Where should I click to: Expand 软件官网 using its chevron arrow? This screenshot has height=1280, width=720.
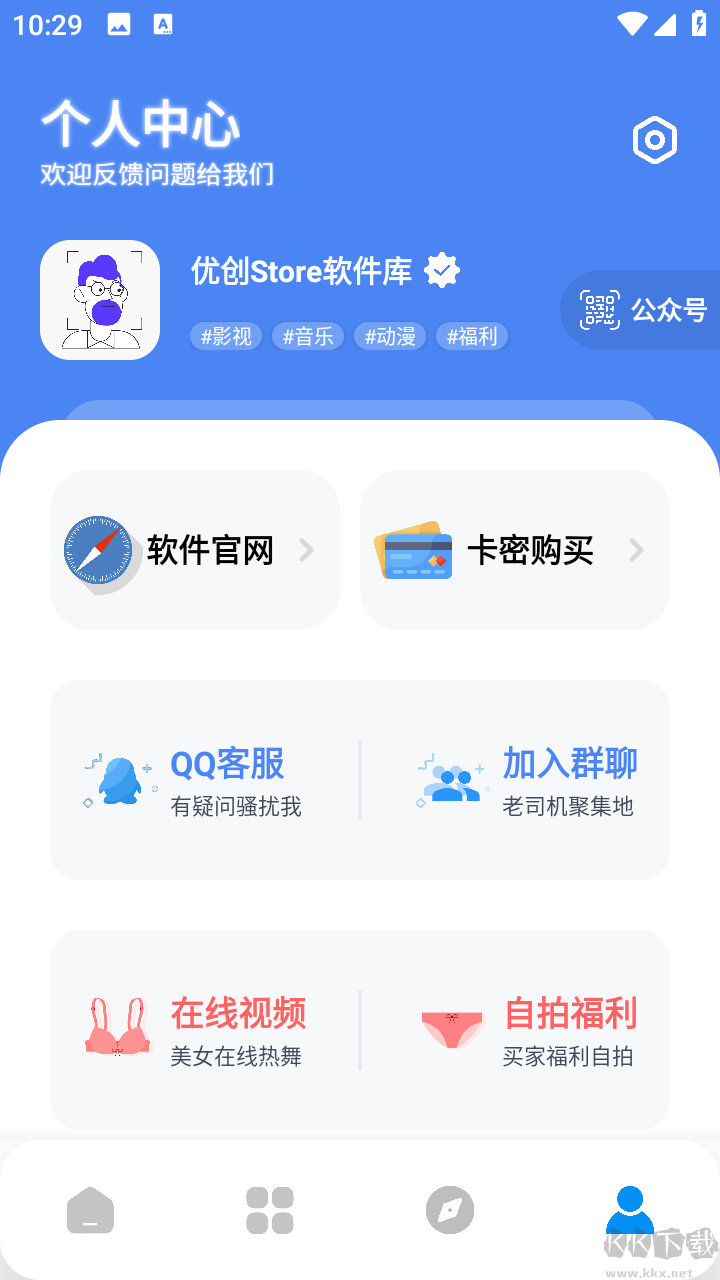pyautogui.click(x=306, y=550)
